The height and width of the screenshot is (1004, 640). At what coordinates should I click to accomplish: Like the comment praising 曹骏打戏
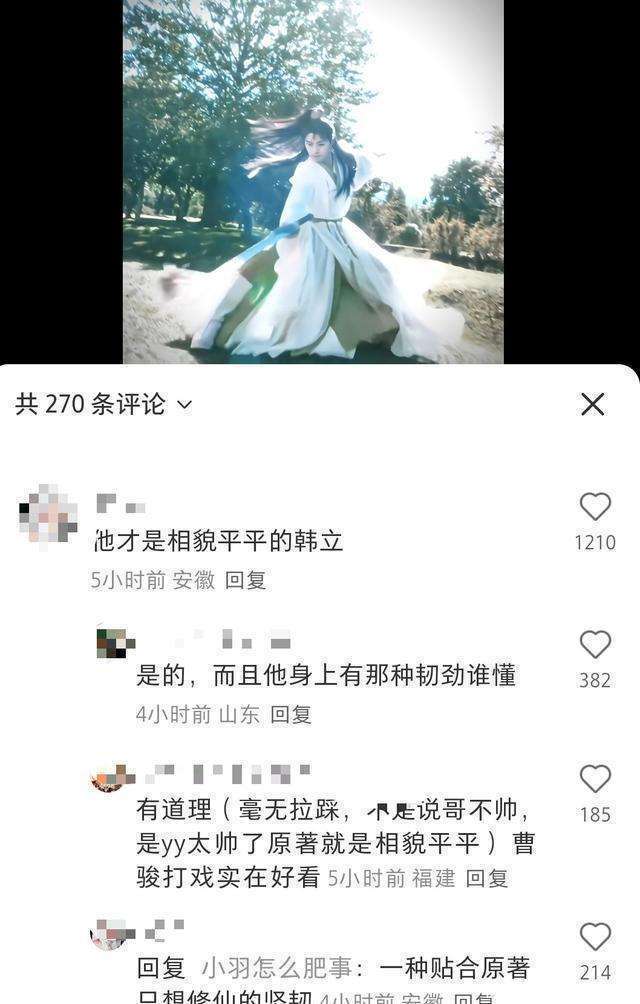pyautogui.click(x=595, y=779)
